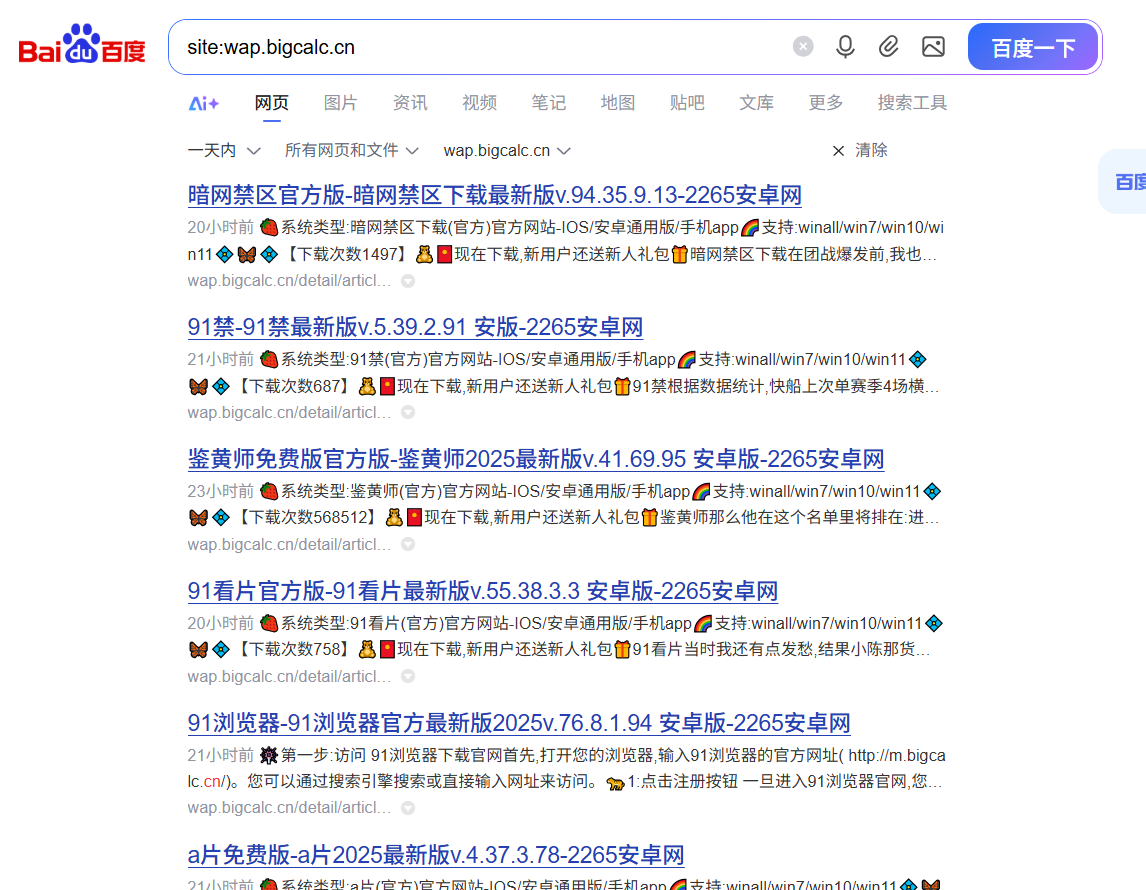Screen dimensions: 1146x890
Task: Open the AI+ tab
Action: (x=204, y=103)
